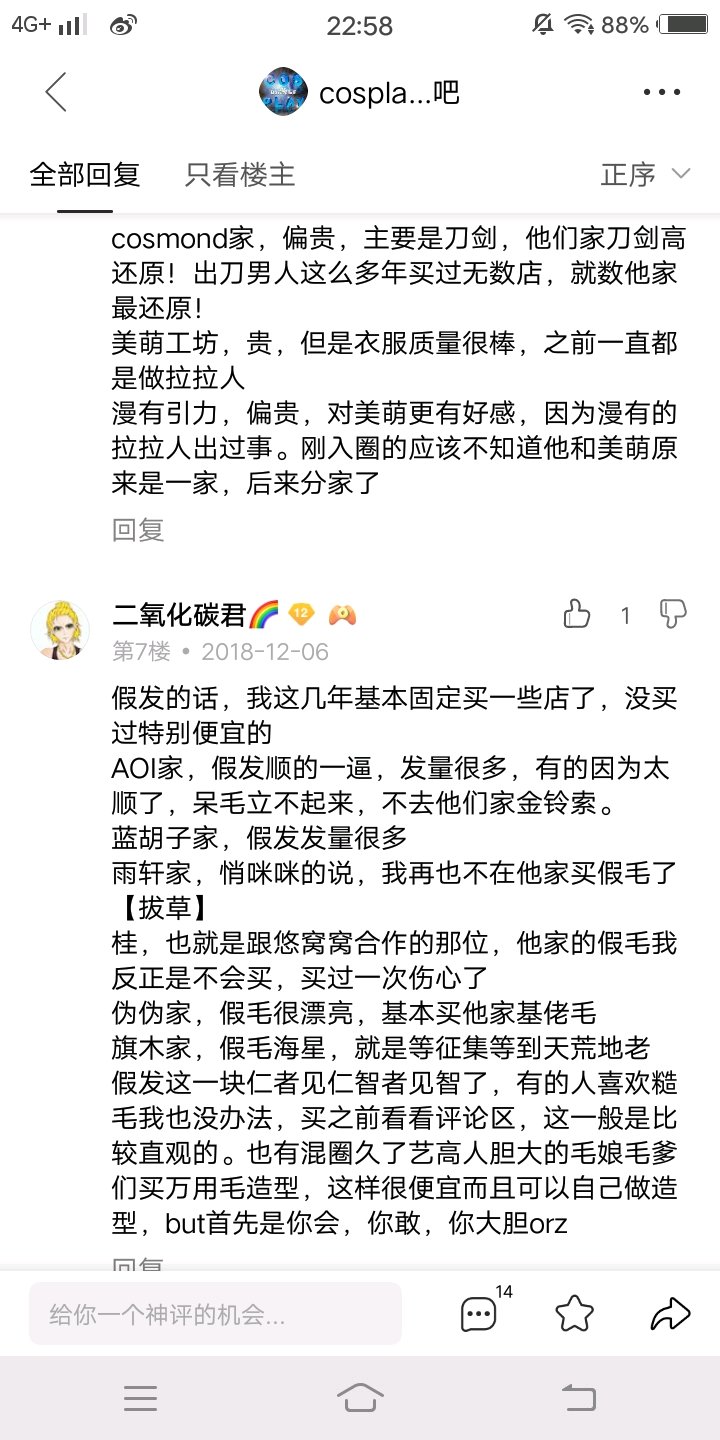Screen dimensions: 720x1440
Task: Open the three-dot overflow menu
Action: [661, 93]
